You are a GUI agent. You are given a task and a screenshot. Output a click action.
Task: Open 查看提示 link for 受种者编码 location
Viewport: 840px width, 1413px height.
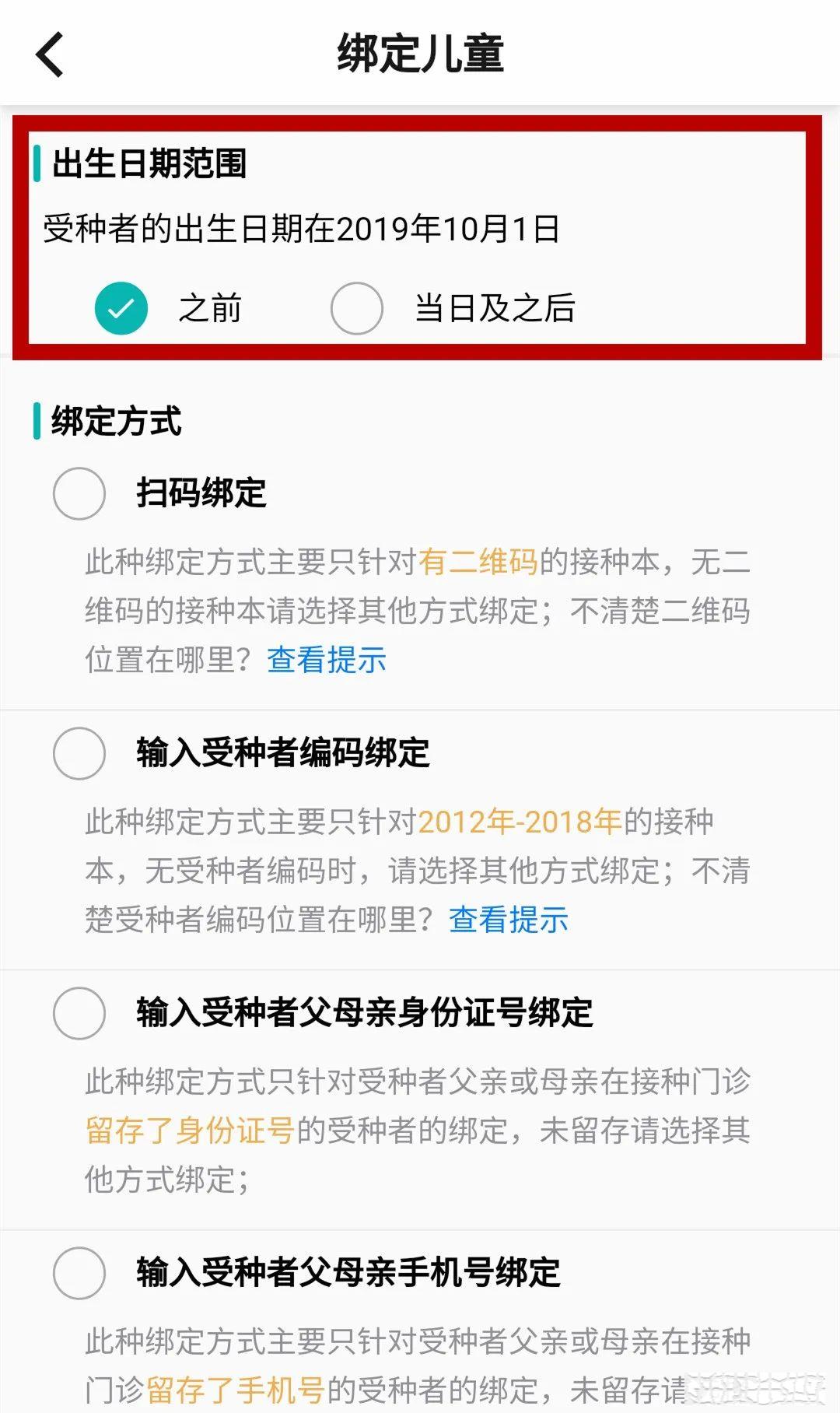509,920
